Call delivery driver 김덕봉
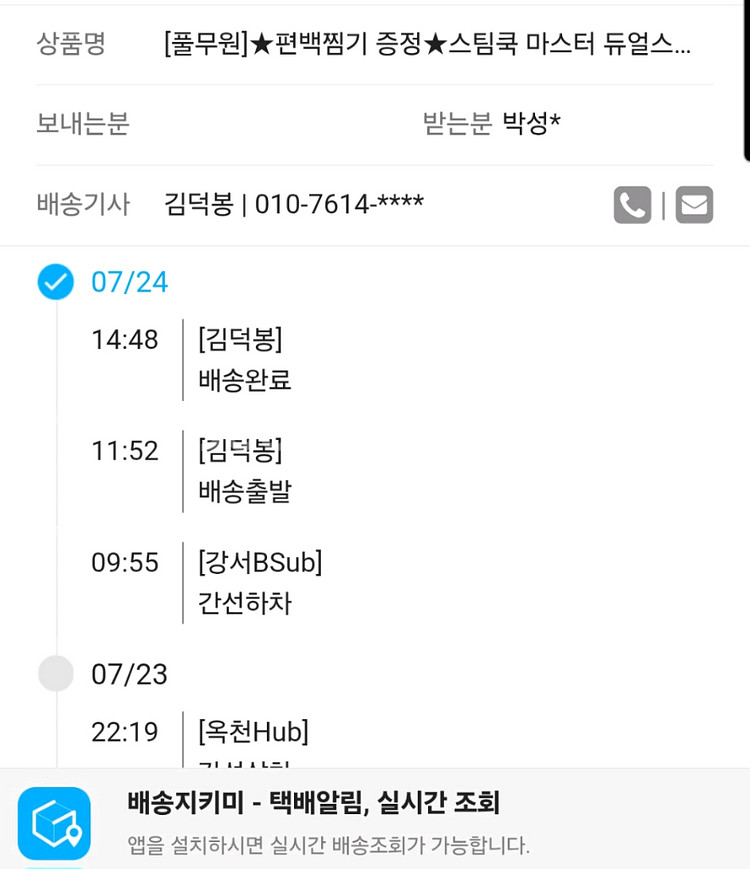Viewport: 750px width, 869px height. coord(632,205)
